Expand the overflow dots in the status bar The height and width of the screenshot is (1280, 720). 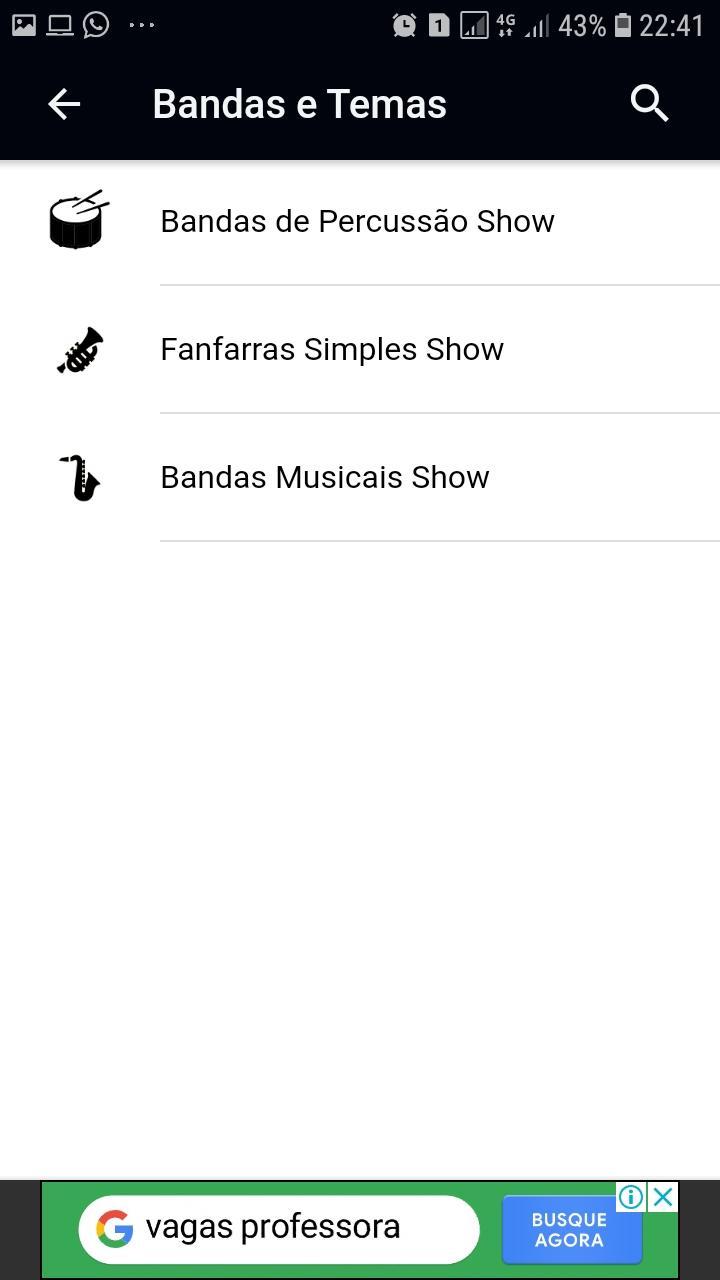pos(141,23)
